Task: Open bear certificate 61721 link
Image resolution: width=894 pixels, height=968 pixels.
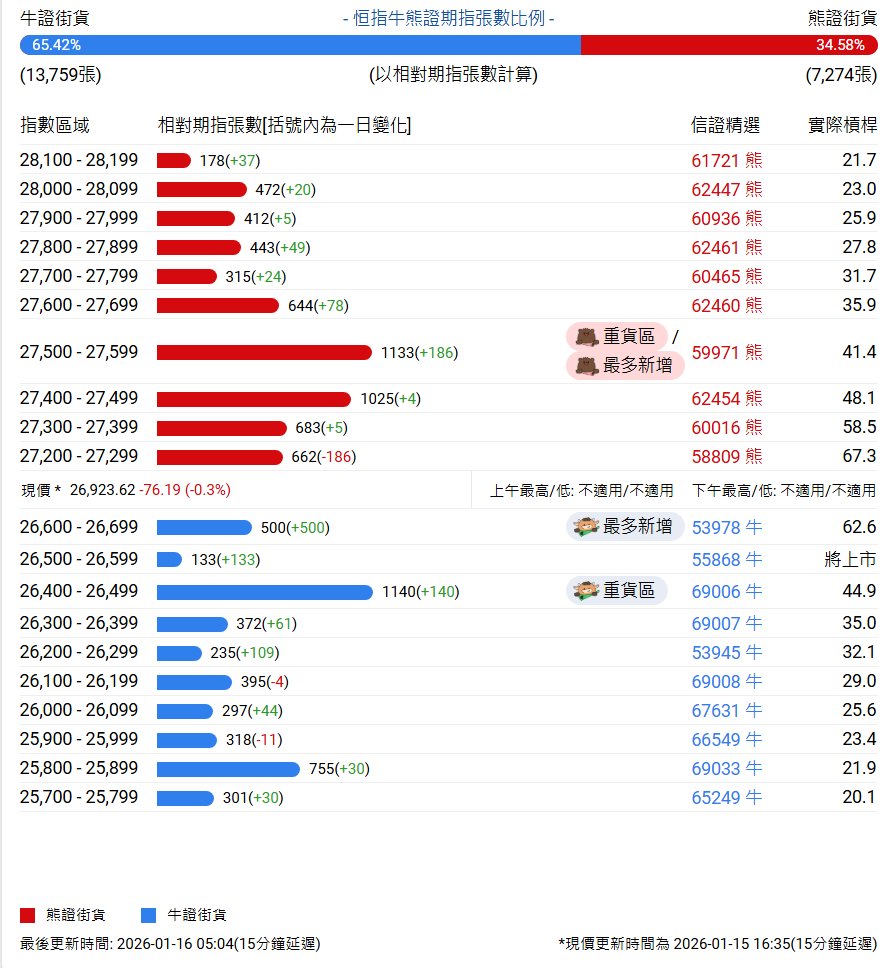Action: 726,160
